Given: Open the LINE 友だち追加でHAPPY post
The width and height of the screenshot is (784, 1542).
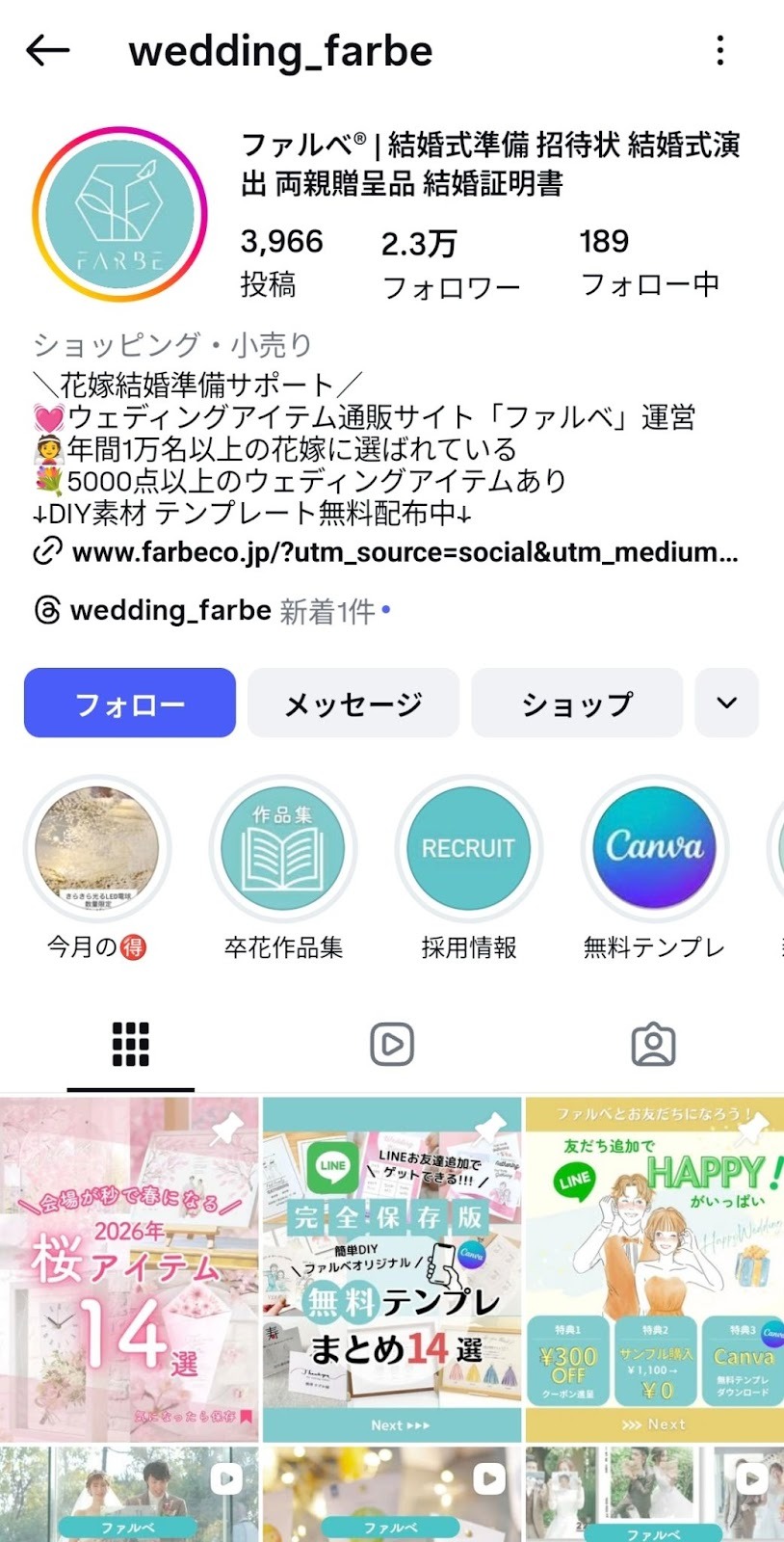Looking at the screenshot, I should point(655,1267).
